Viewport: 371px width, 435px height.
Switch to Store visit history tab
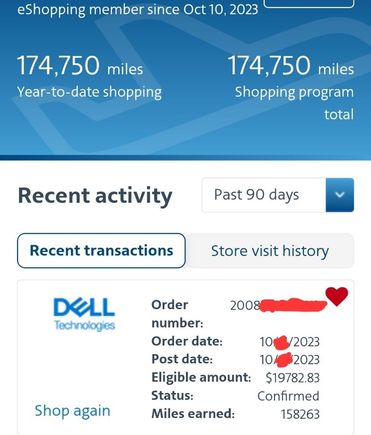(270, 251)
